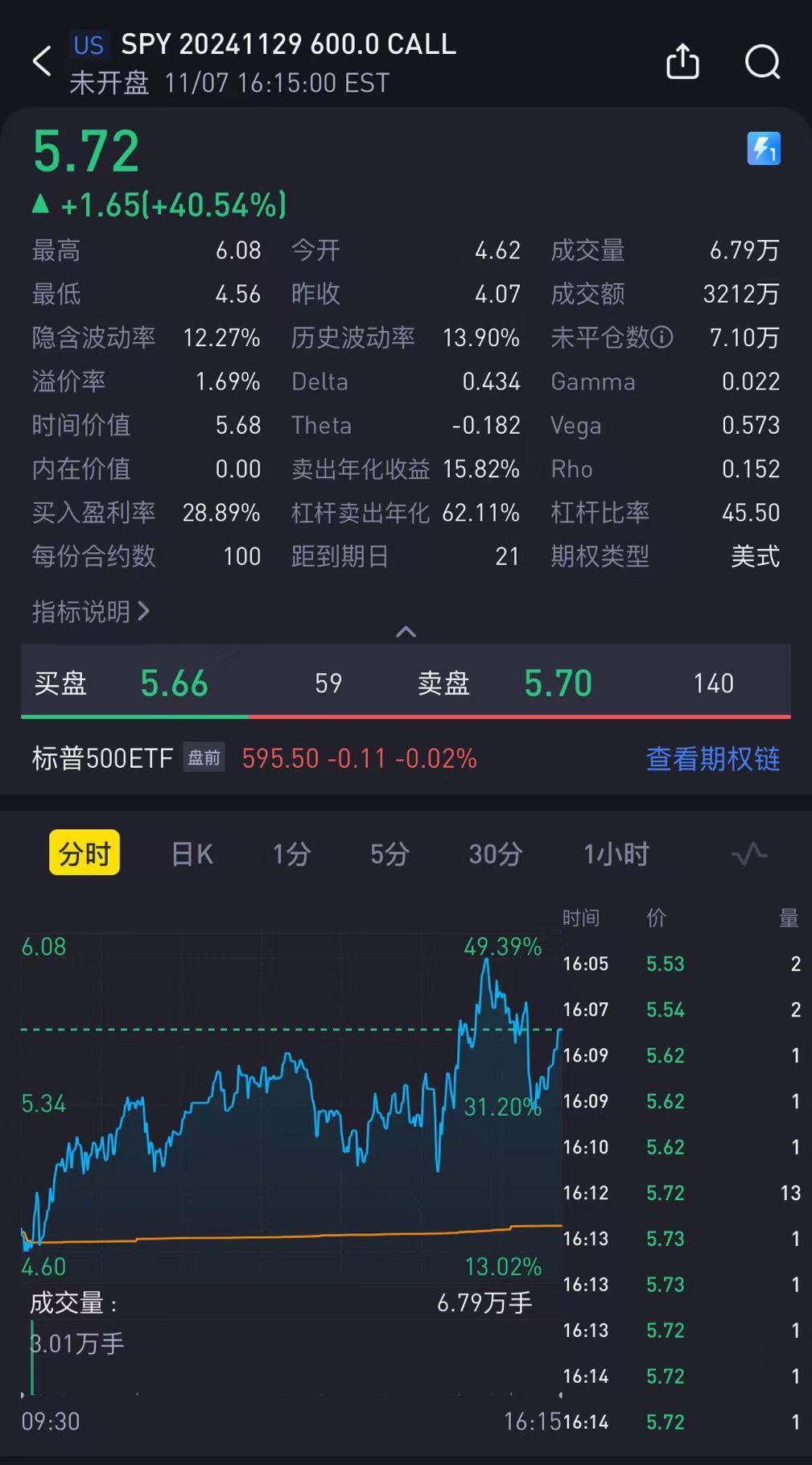Open the 标普500ETF underlying stock row
The height and width of the screenshot is (1465, 812).
pos(253,758)
